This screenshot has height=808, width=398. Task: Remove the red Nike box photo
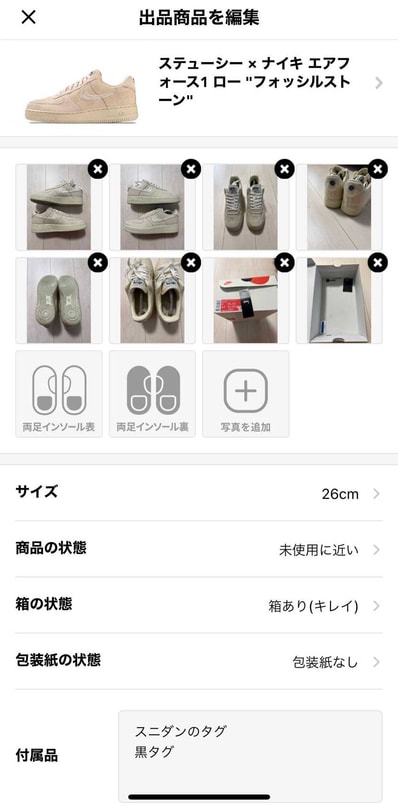pyautogui.click(x=284, y=263)
